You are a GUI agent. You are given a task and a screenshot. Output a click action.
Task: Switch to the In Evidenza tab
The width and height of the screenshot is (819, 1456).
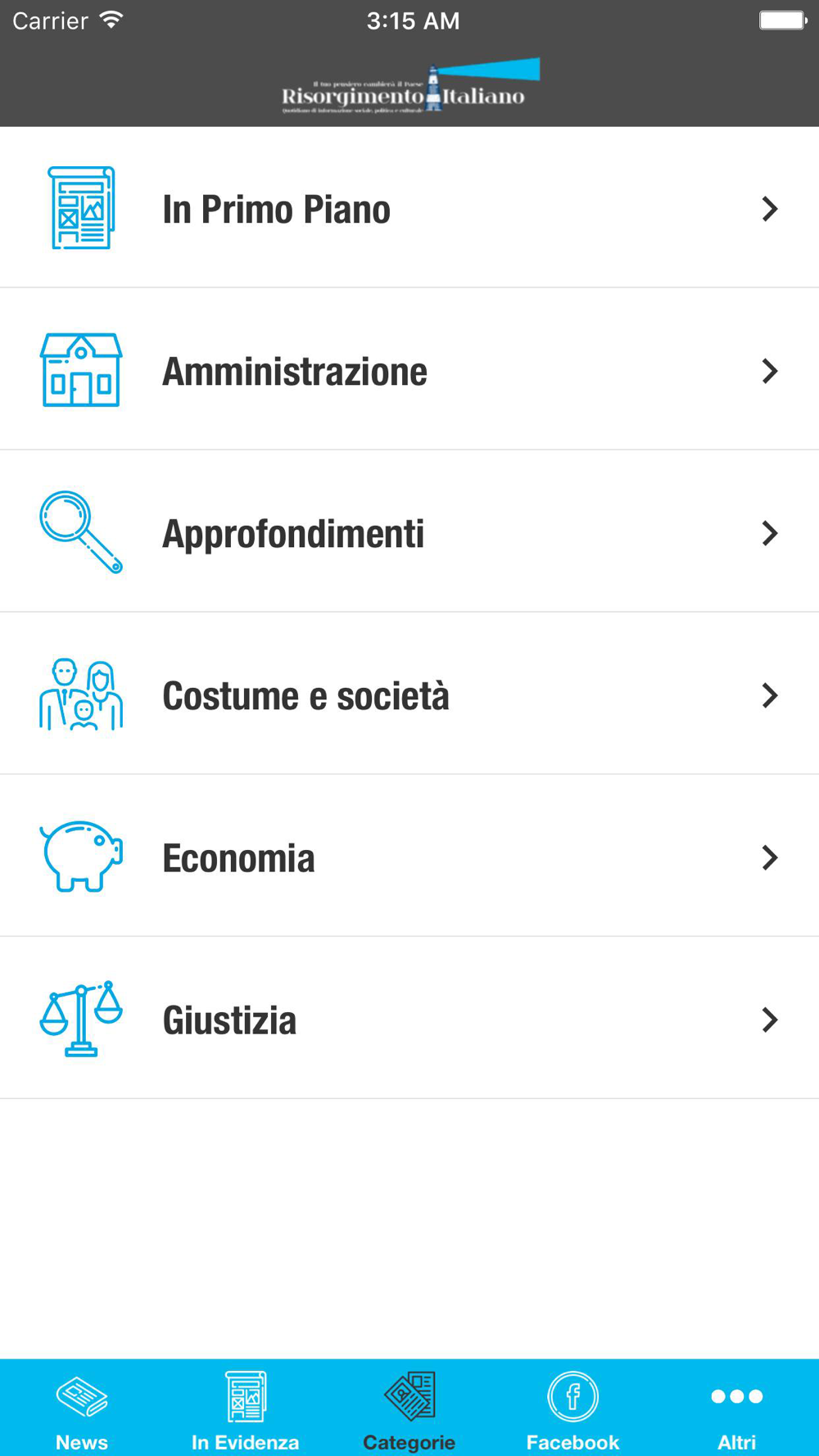[x=246, y=1409]
